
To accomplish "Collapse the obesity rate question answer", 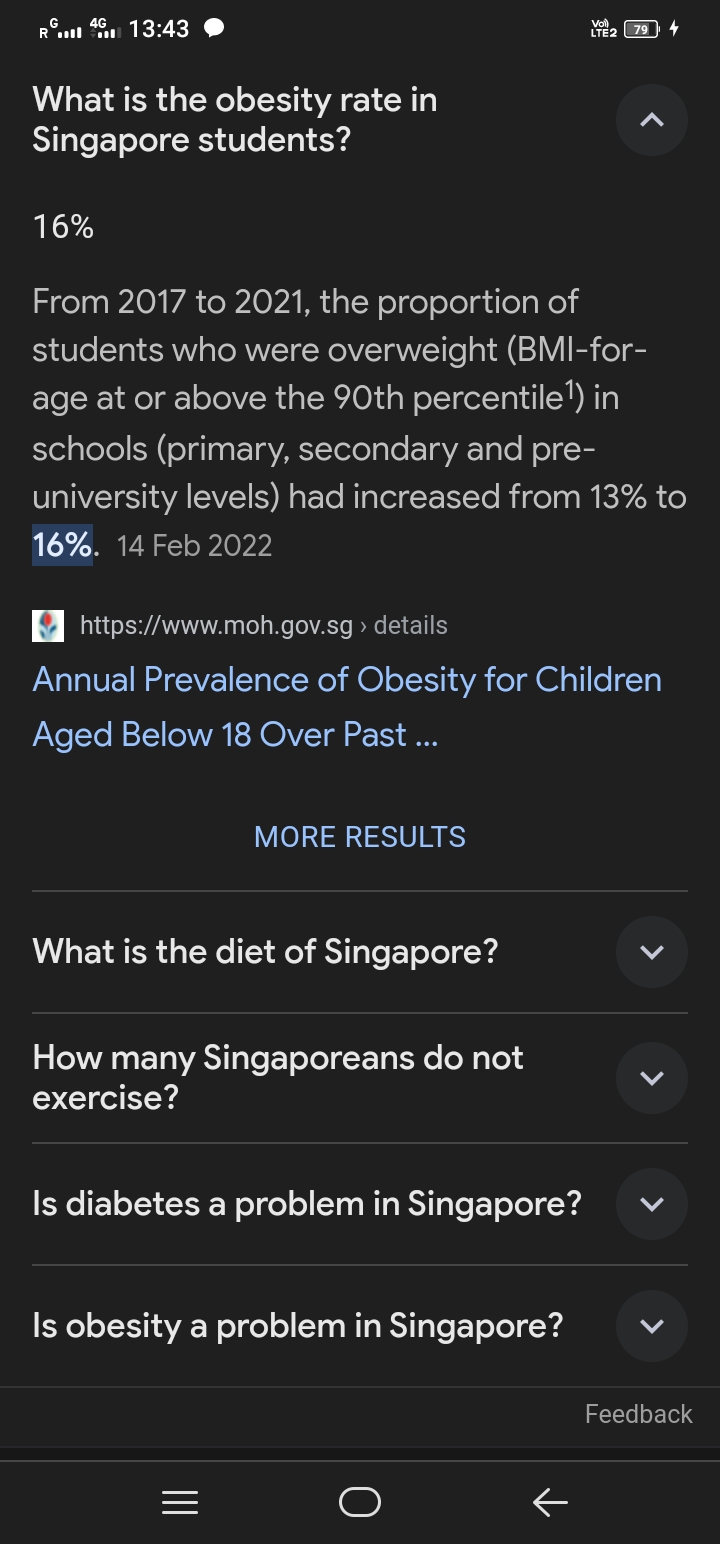I will coord(651,120).
